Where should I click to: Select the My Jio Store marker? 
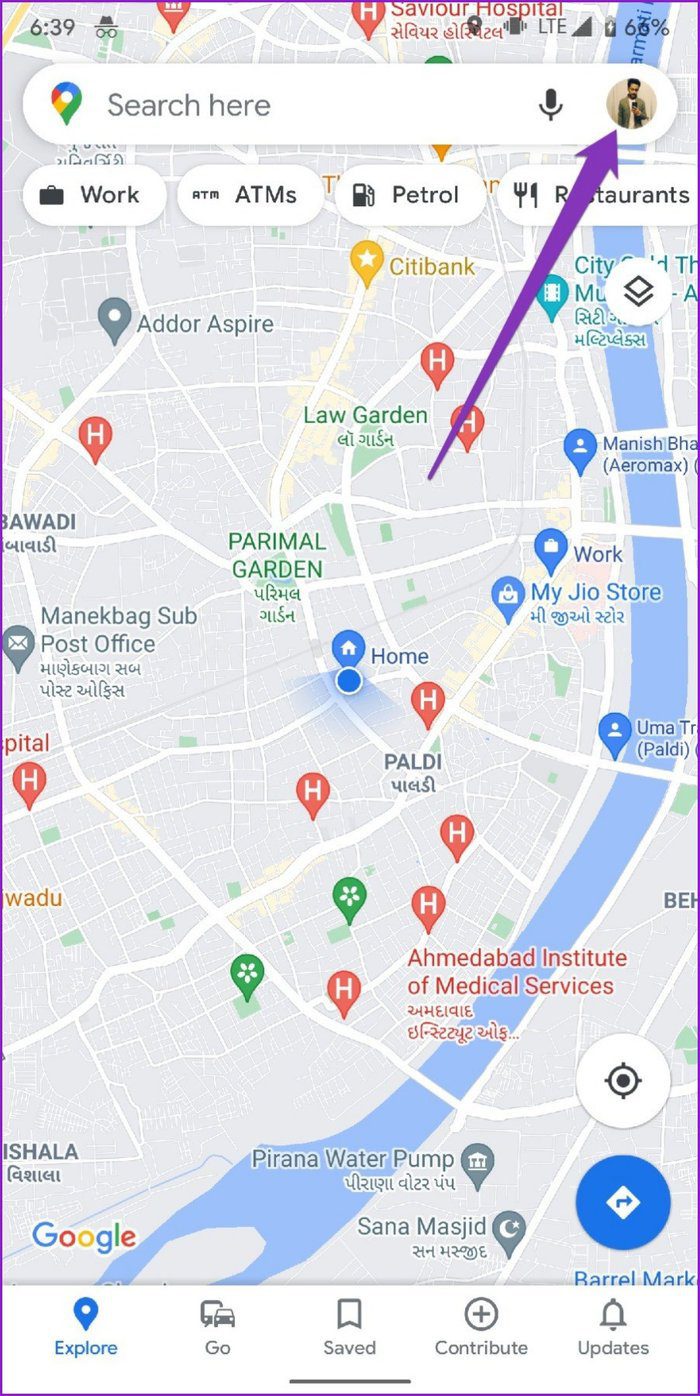[x=509, y=597]
